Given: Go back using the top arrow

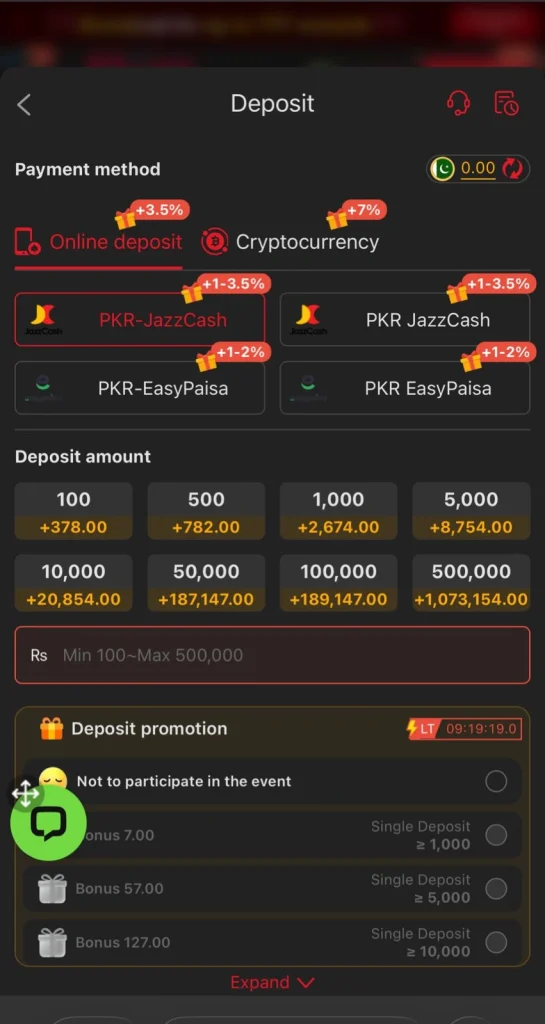Looking at the screenshot, I should [x=24, y=104].
